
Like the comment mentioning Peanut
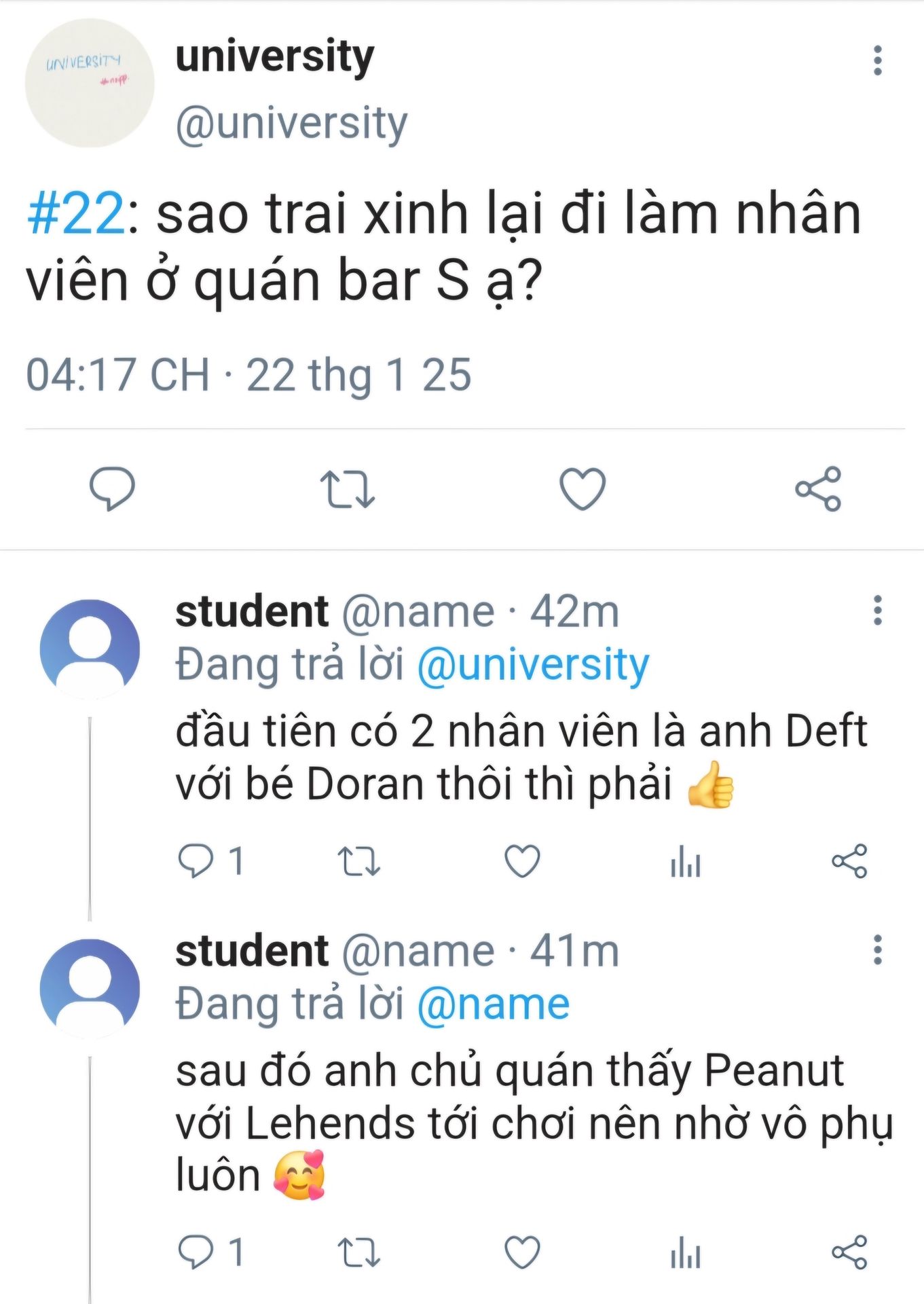(522, 1252)
